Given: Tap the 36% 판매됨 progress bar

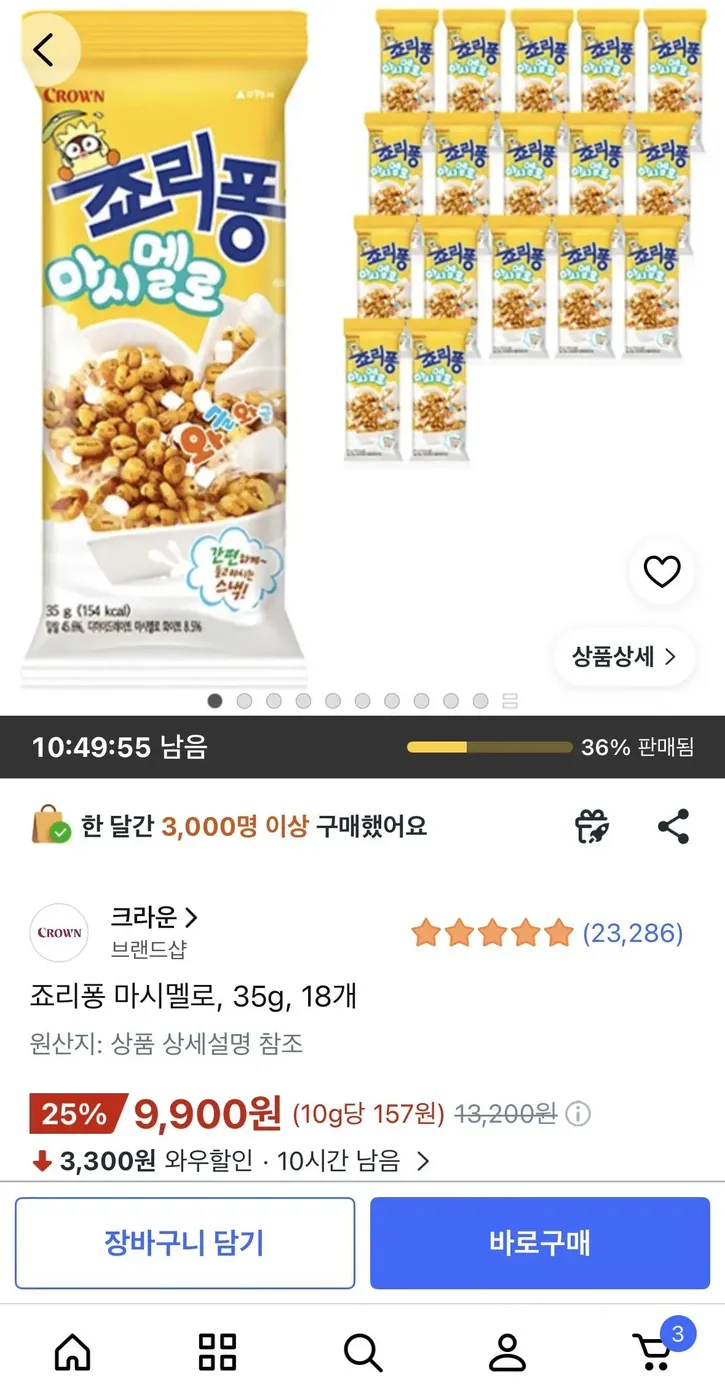Looking at the screenshot, I should click(490, 746).
